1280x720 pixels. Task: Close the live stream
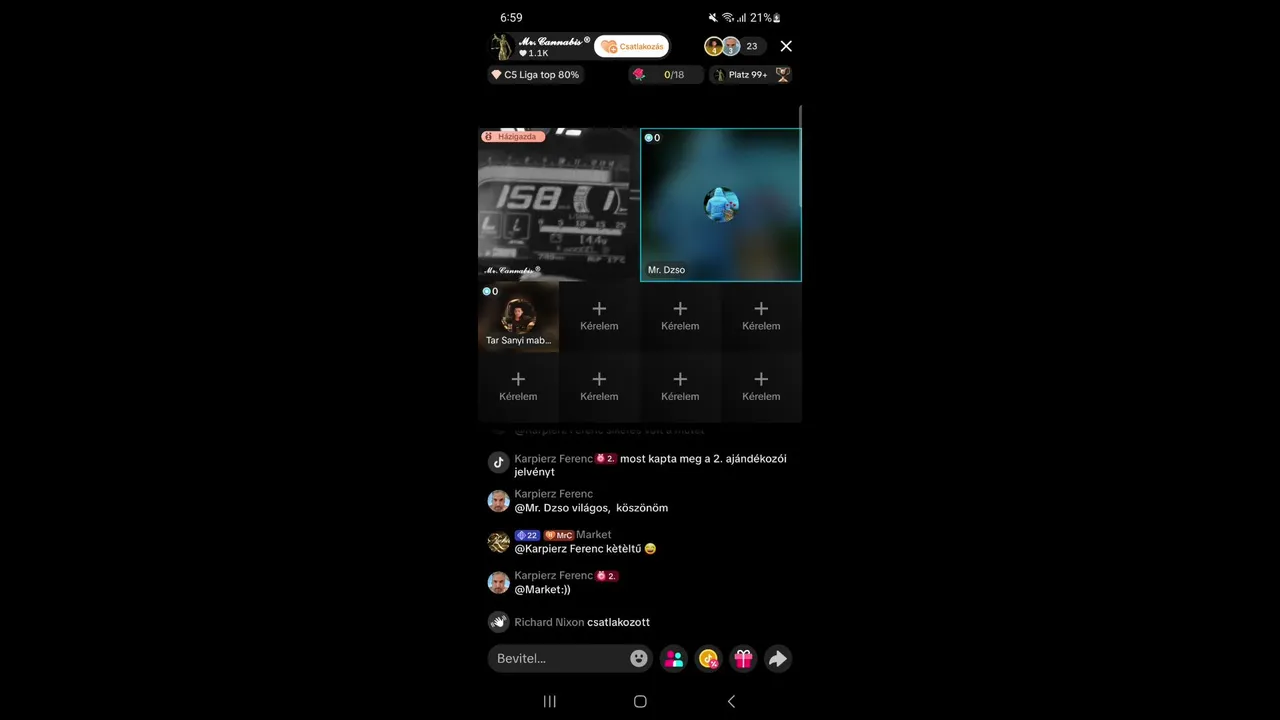[x=786, y=46]
